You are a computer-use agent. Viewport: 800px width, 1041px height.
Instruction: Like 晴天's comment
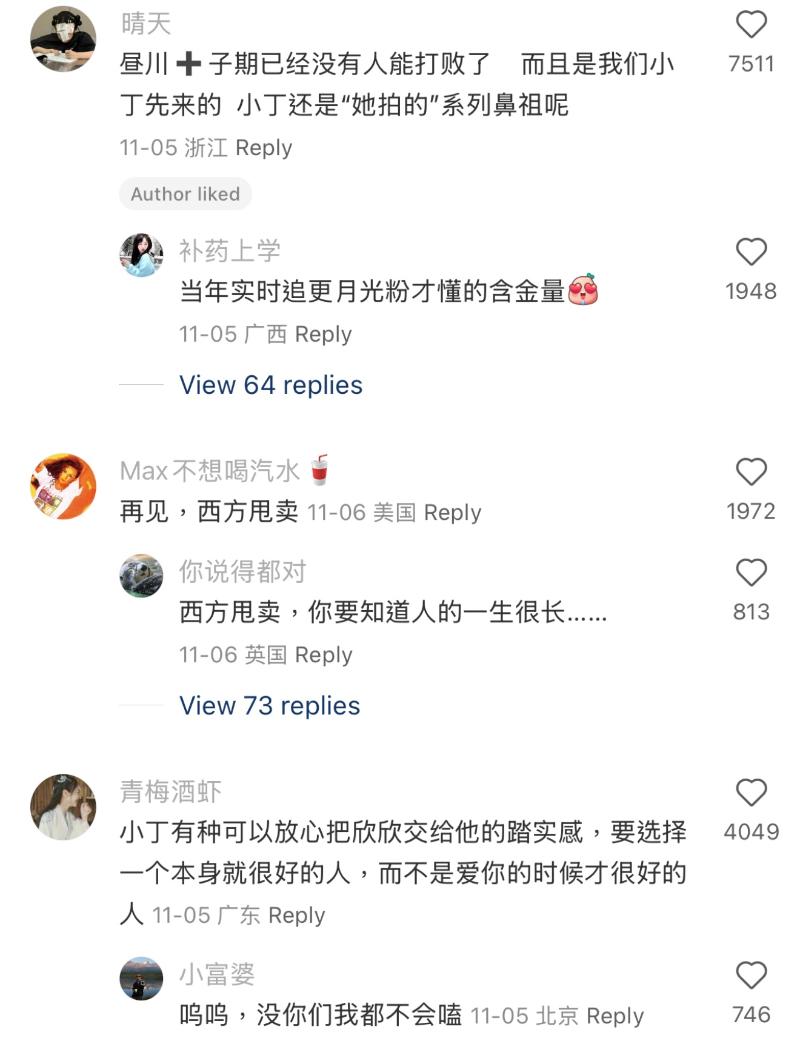click(x=751, y=25)
